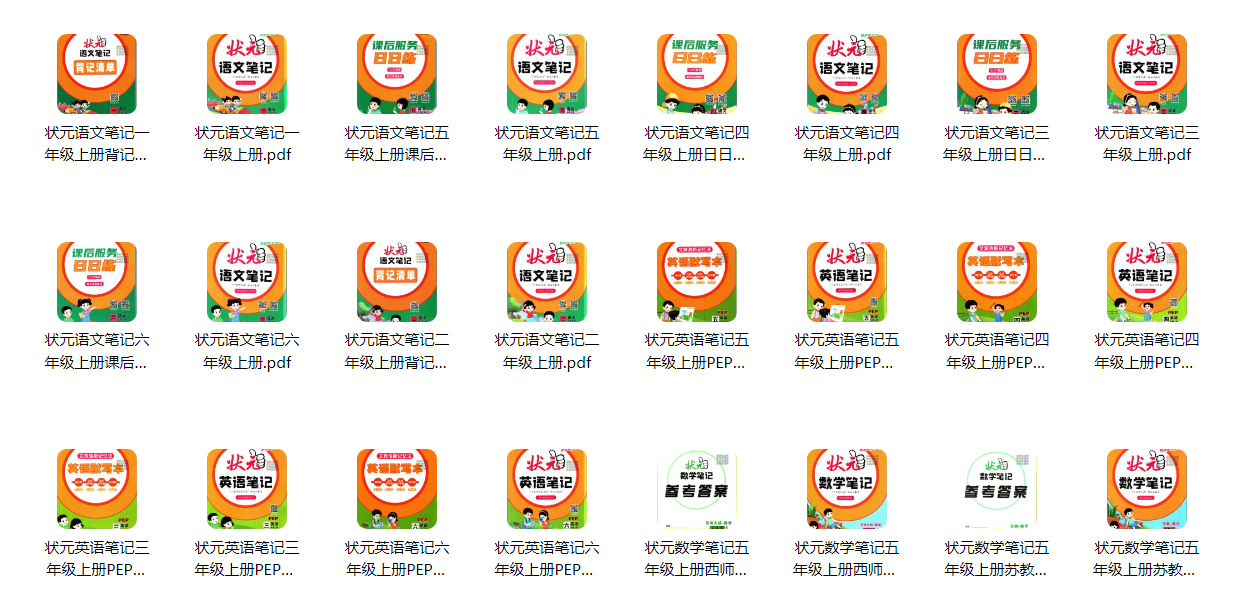1252x610 pixels.
Task: Open 状元语文笔记六年级上册课后 file
Action: coord(97,282)
